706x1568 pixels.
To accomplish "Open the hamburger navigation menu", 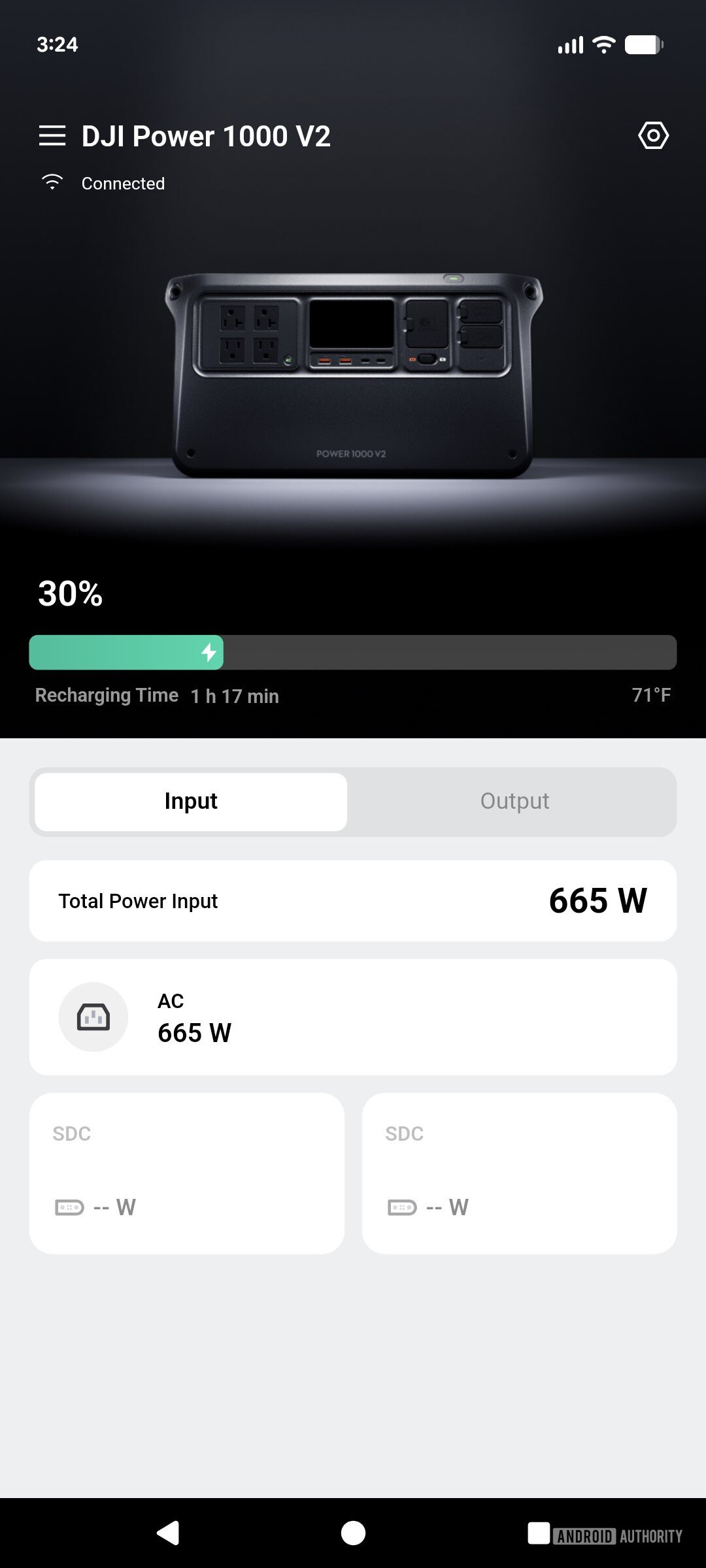I will click(52, 135).
